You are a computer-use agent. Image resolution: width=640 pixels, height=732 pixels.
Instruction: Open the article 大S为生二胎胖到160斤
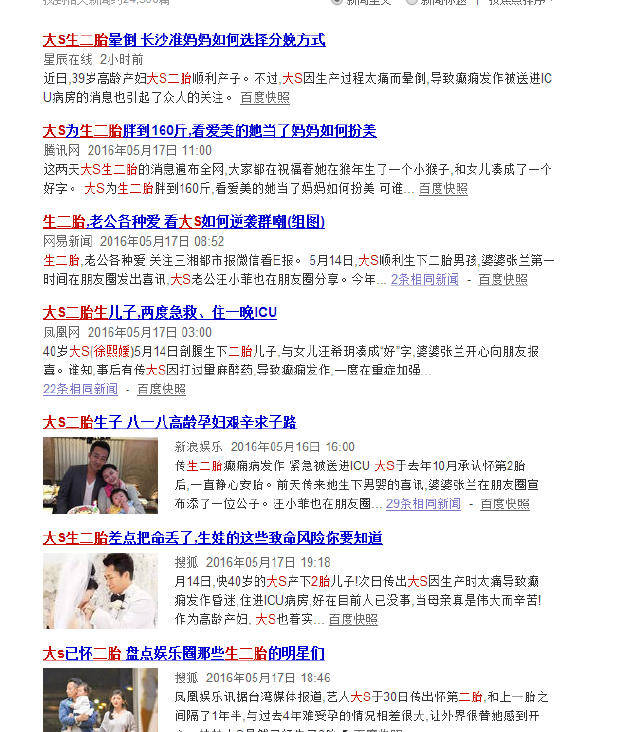(209, 131)
